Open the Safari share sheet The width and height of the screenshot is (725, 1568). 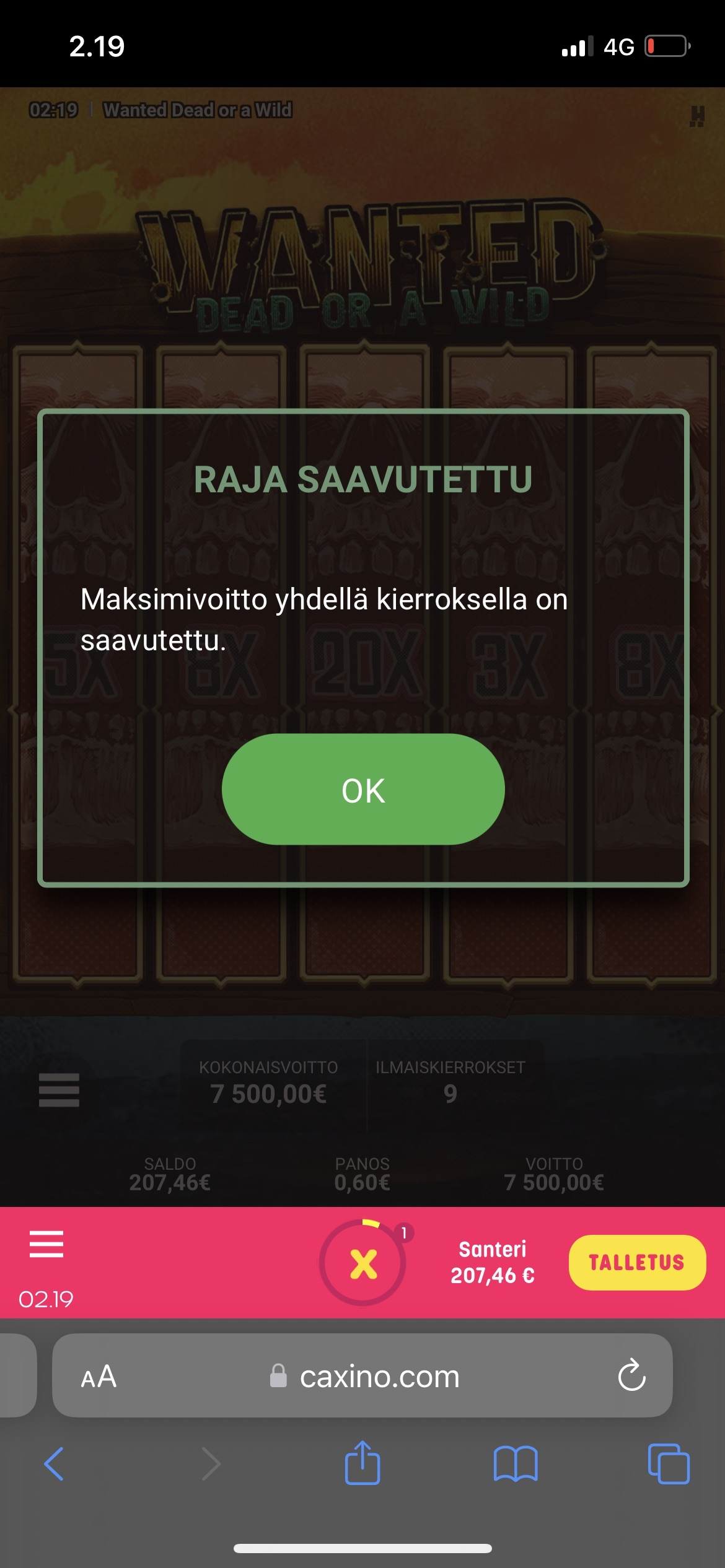tap(362, 1463)
